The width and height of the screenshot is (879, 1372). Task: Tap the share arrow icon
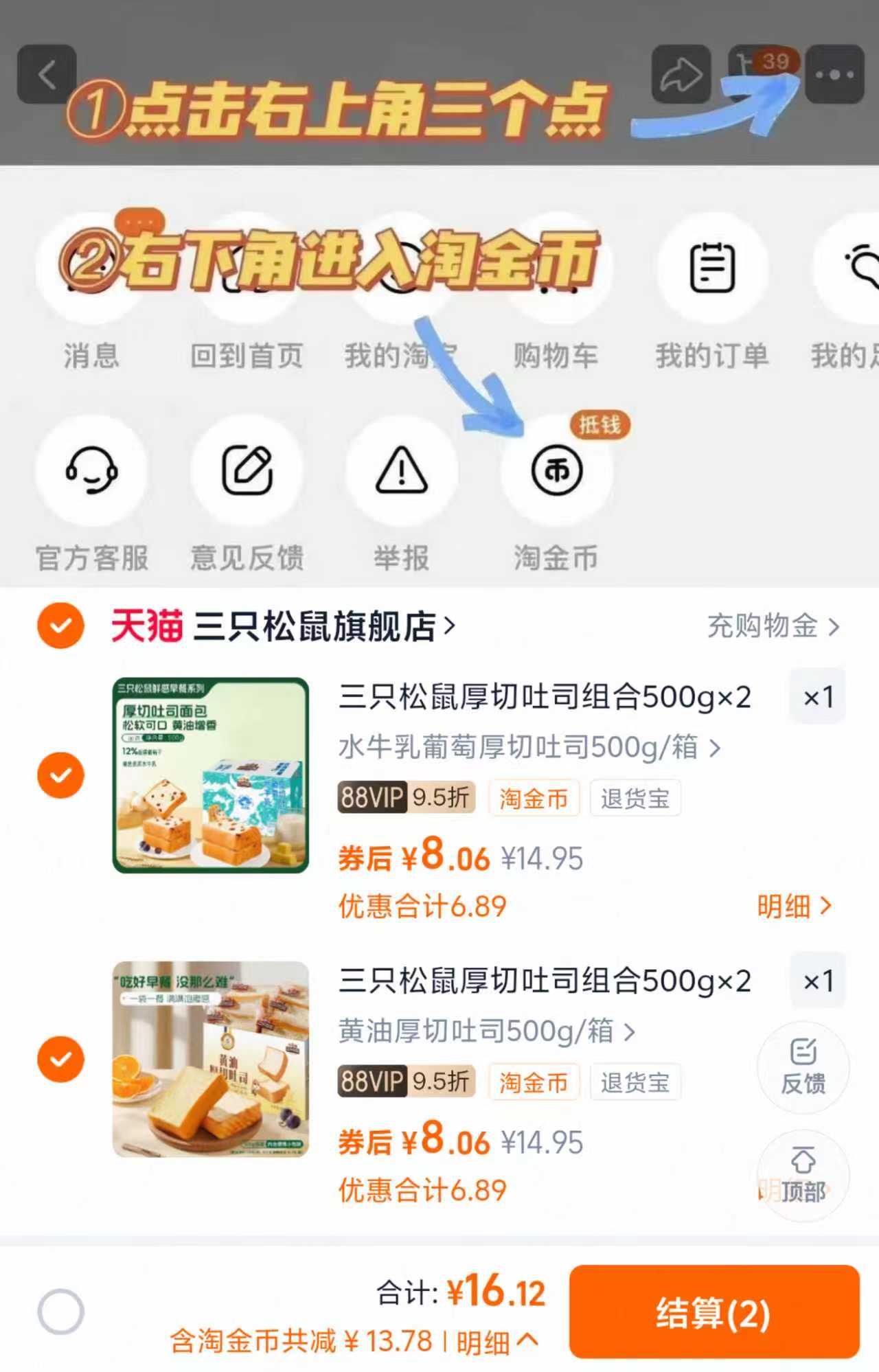pyautogui.click(x=680, y=73)
